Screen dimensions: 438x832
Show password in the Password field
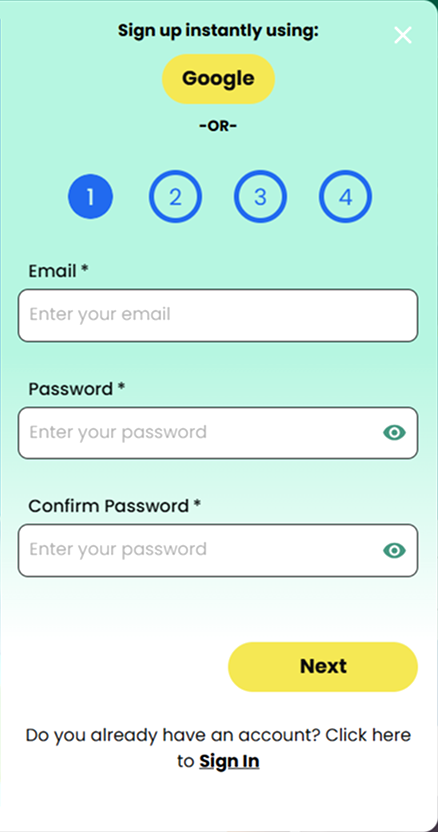[x=394, y=433]
